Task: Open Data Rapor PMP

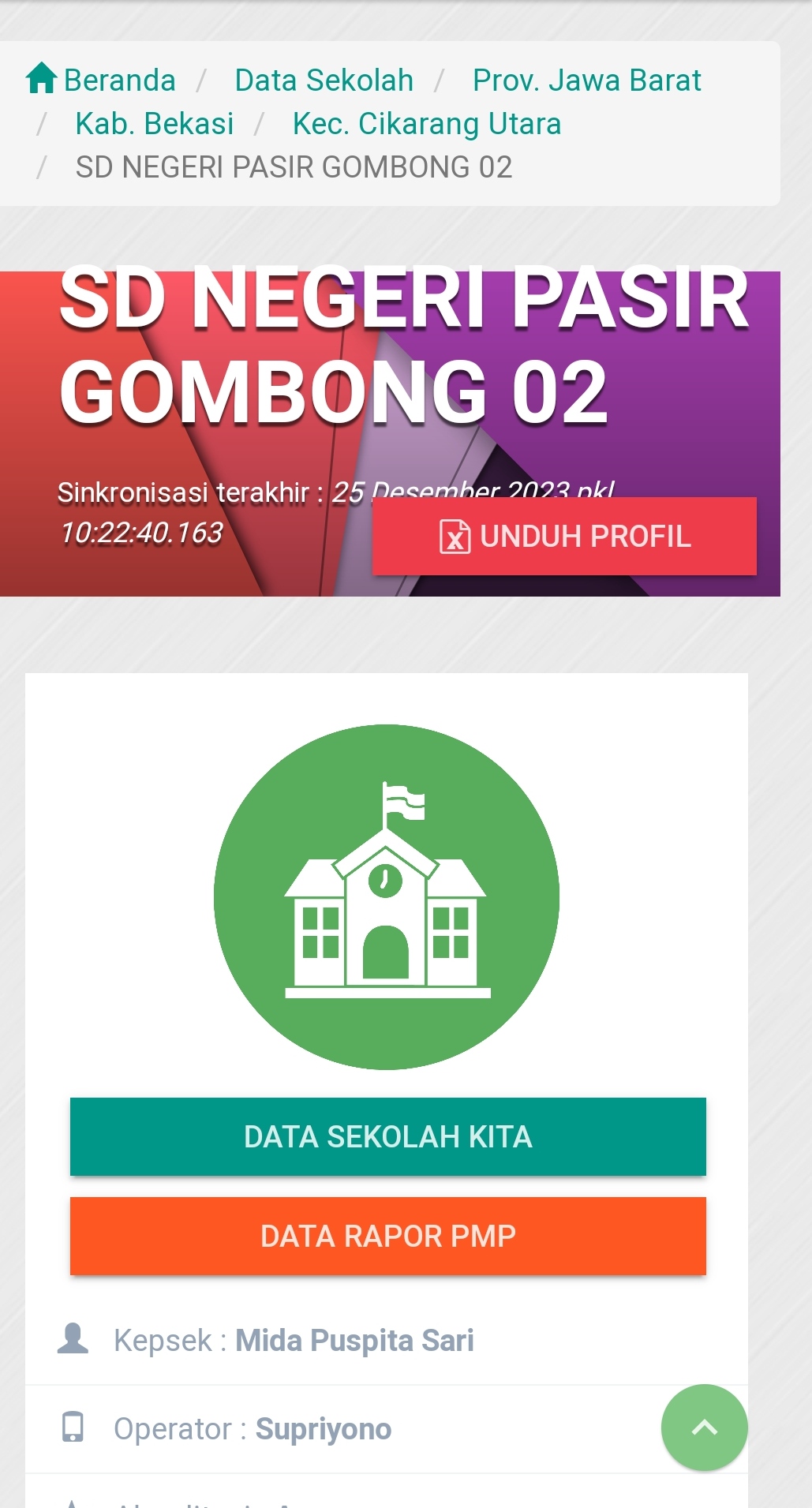Action: (388, 1236)
